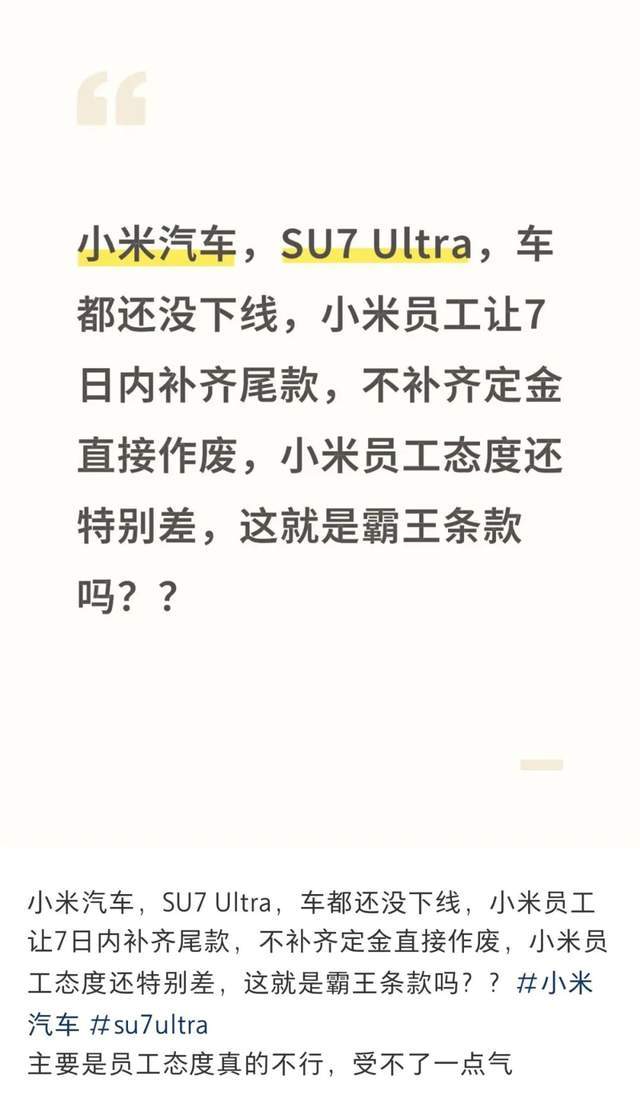Open the #小米汽车 hashtag

(x=555, y=983)
